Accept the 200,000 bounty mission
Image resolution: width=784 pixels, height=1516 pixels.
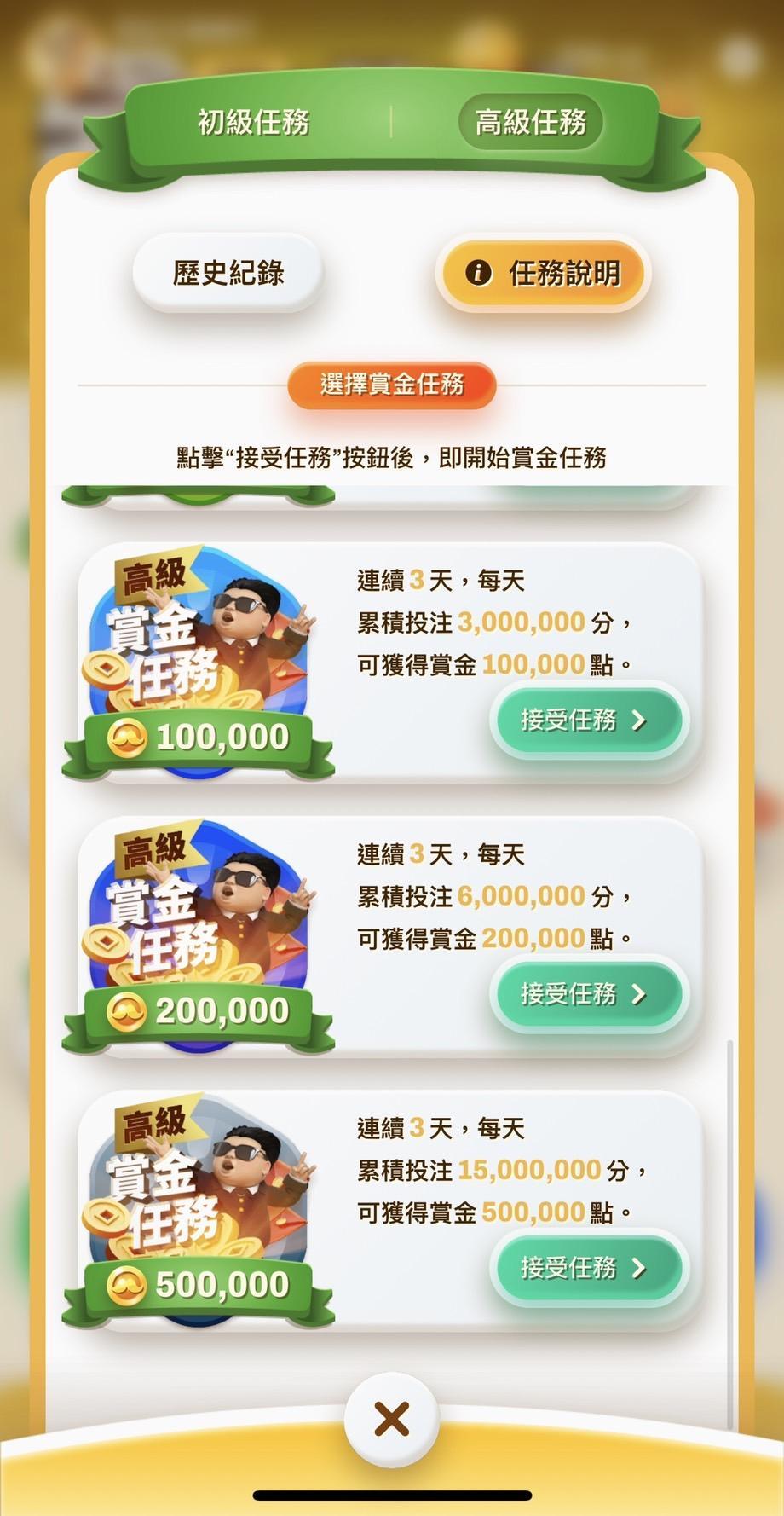[x=586, y=994]
